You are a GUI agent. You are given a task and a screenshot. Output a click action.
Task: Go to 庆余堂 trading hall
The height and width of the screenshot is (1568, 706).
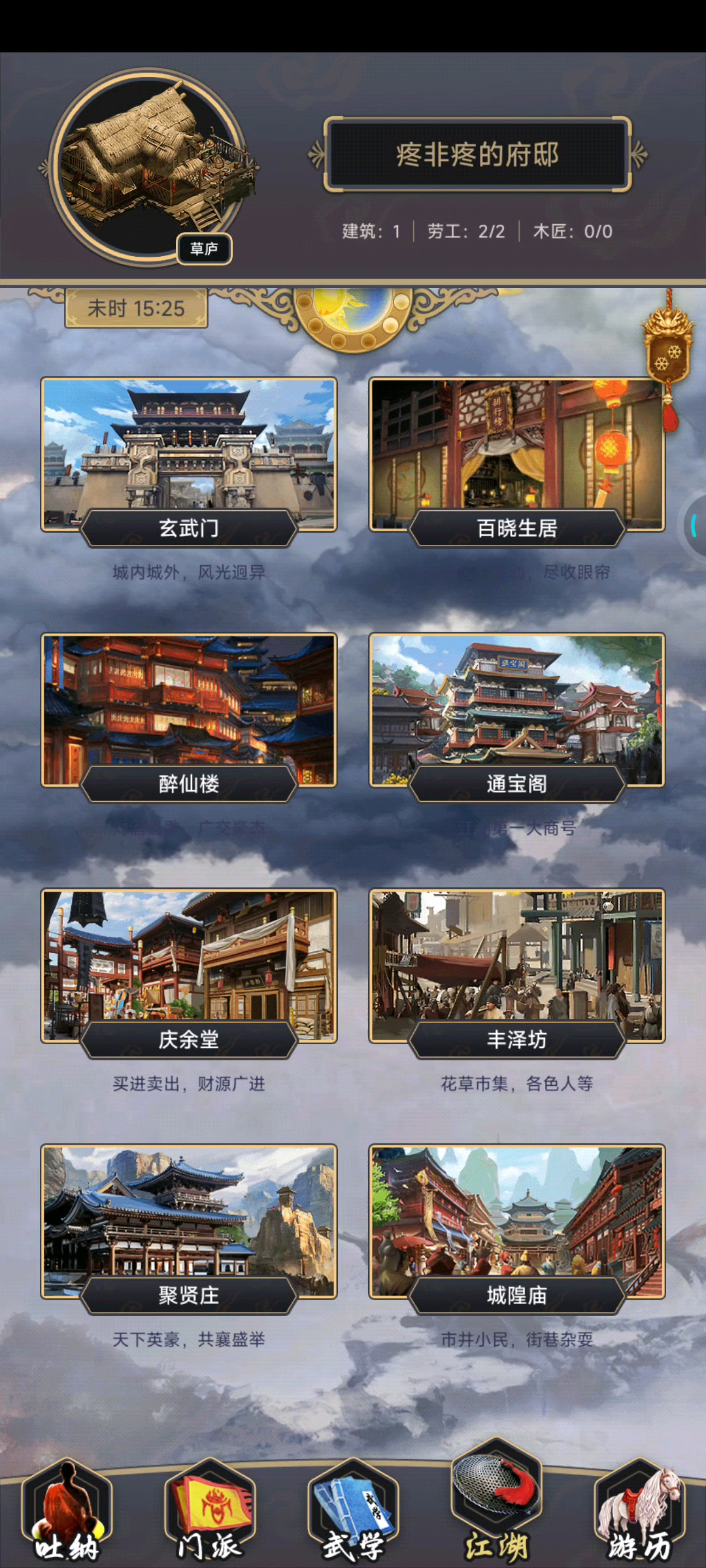(x=189, y=967)
